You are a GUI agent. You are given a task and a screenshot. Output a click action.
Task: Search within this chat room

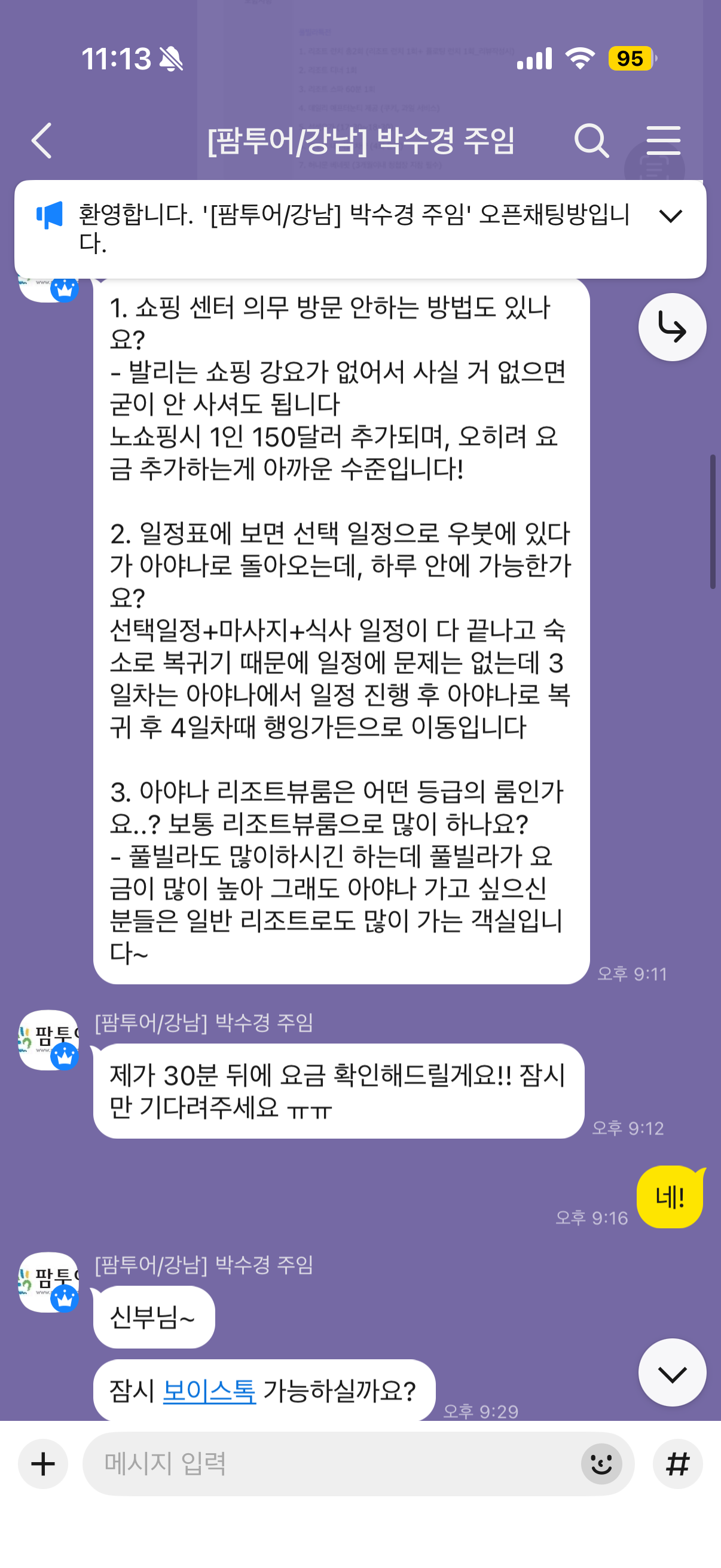pos(591,141)
